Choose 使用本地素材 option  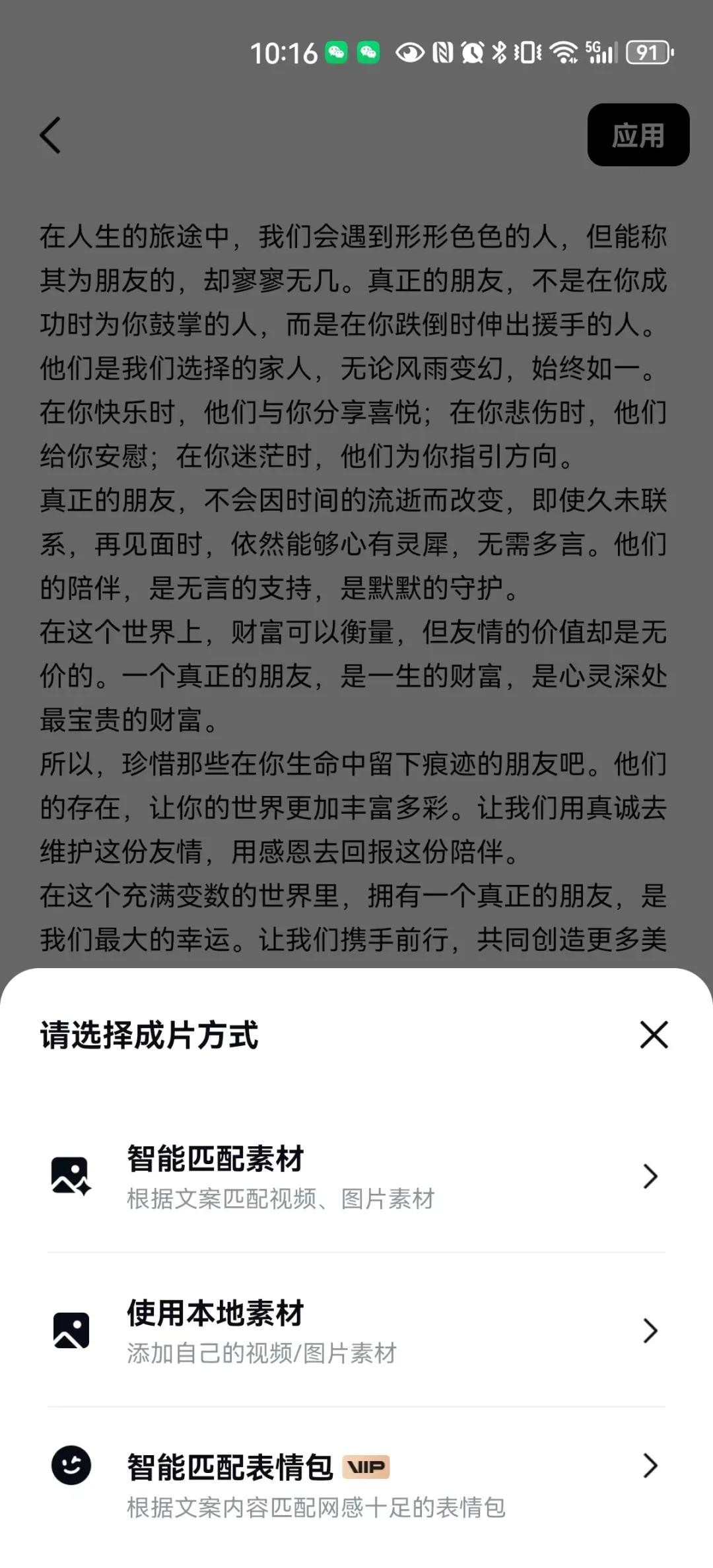click(x=356, y=1330)
